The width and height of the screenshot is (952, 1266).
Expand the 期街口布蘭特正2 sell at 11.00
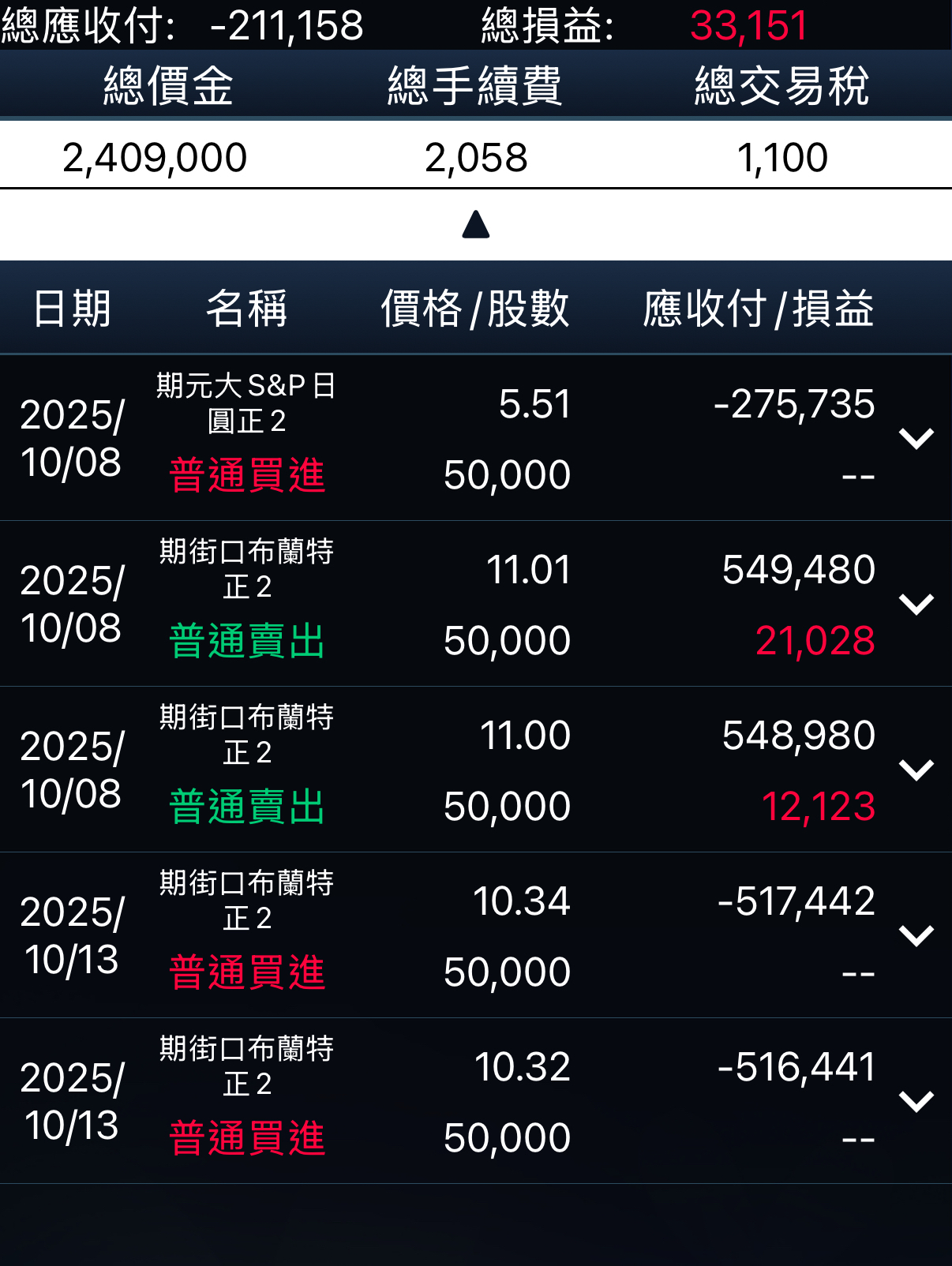[x=916, y=770]
